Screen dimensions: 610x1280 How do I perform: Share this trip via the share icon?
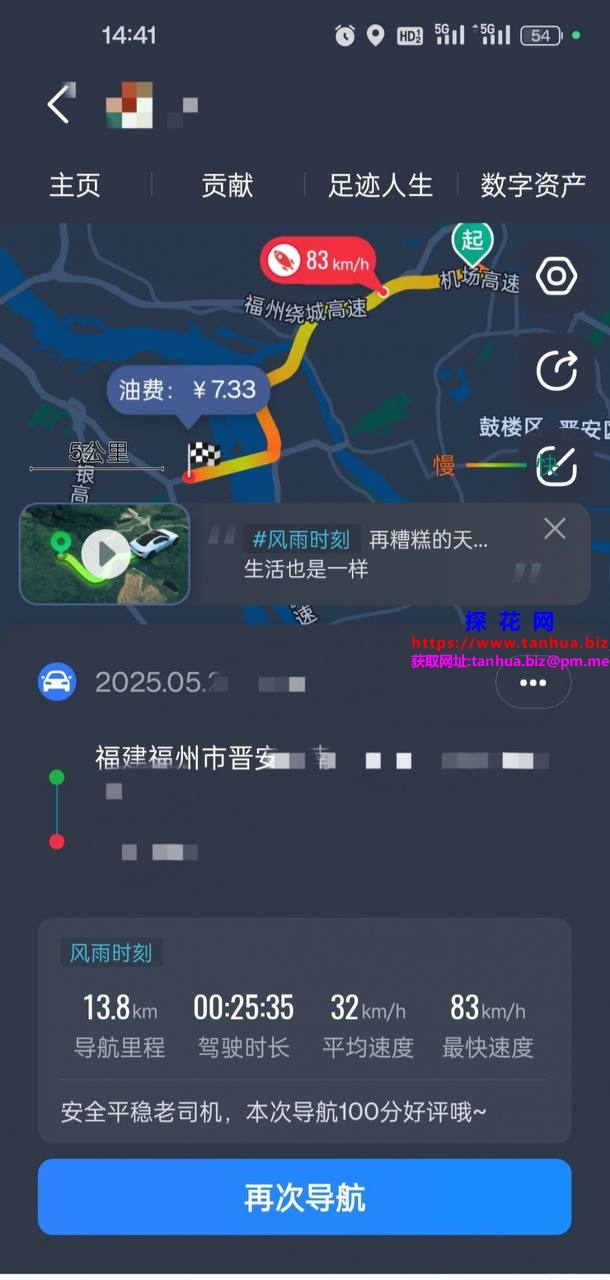(x=556, y=371)
